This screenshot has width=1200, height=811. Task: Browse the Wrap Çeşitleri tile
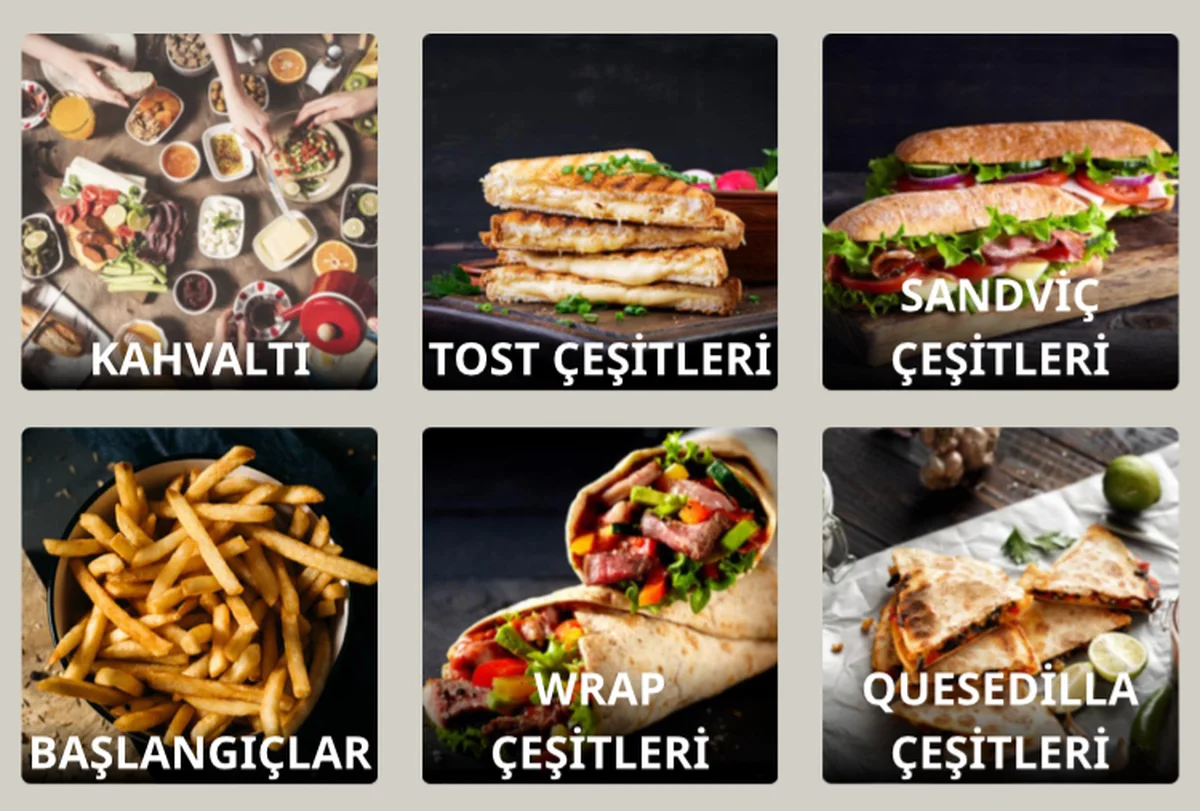pos(599,605)
